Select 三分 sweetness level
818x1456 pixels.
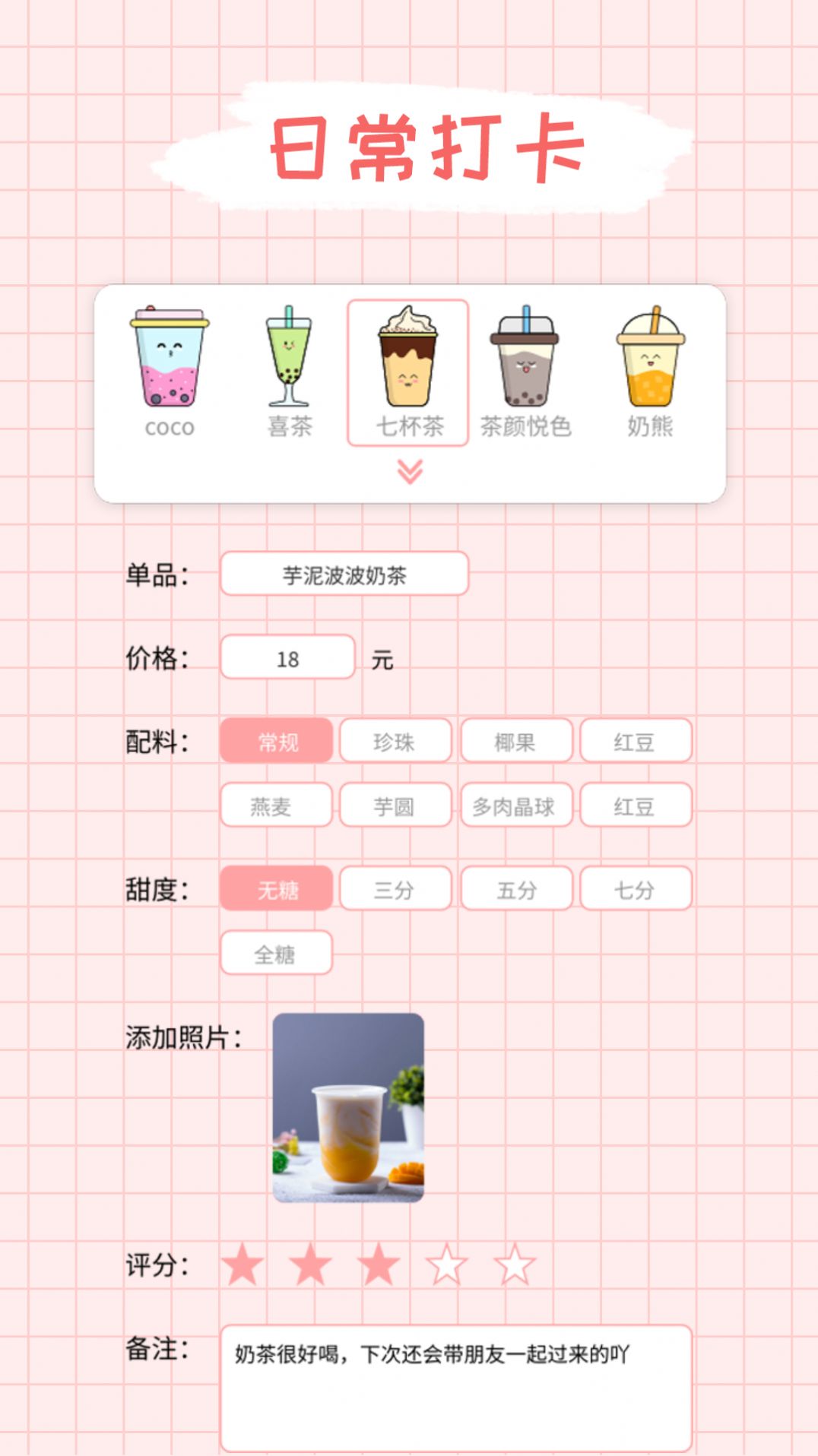pyautogui.click(x=395, y=888)
